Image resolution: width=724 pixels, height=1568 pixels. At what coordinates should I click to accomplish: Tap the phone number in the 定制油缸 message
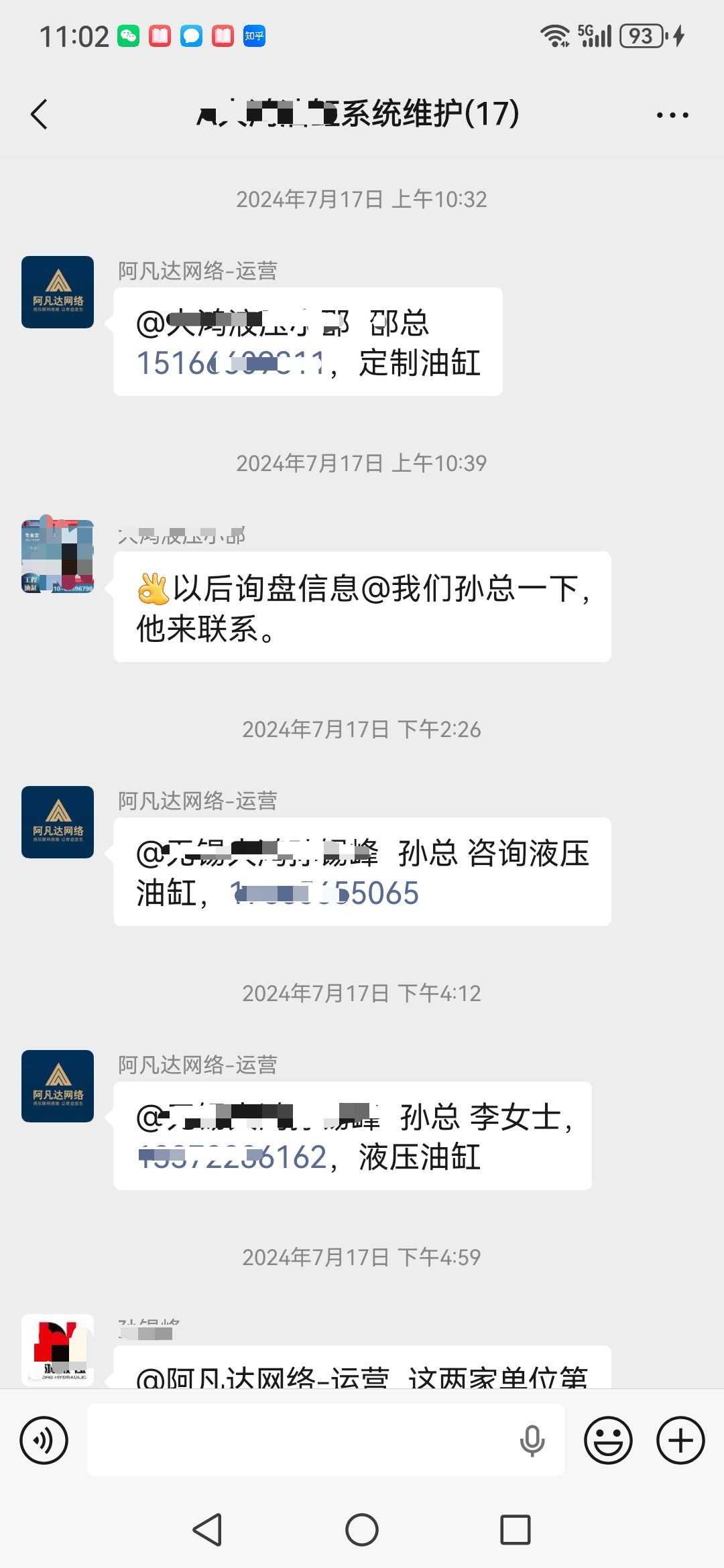[x=231, y=364]
